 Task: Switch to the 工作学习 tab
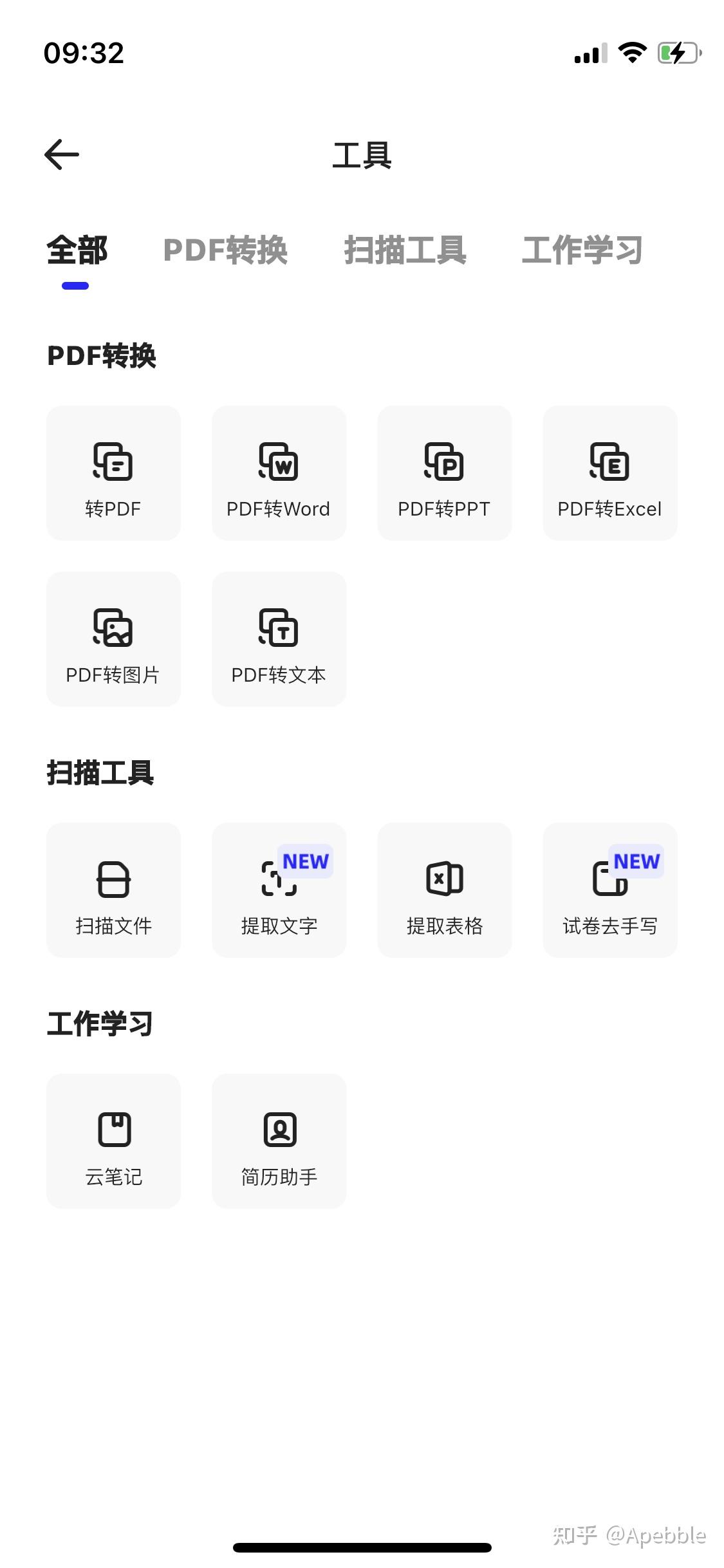582,250
